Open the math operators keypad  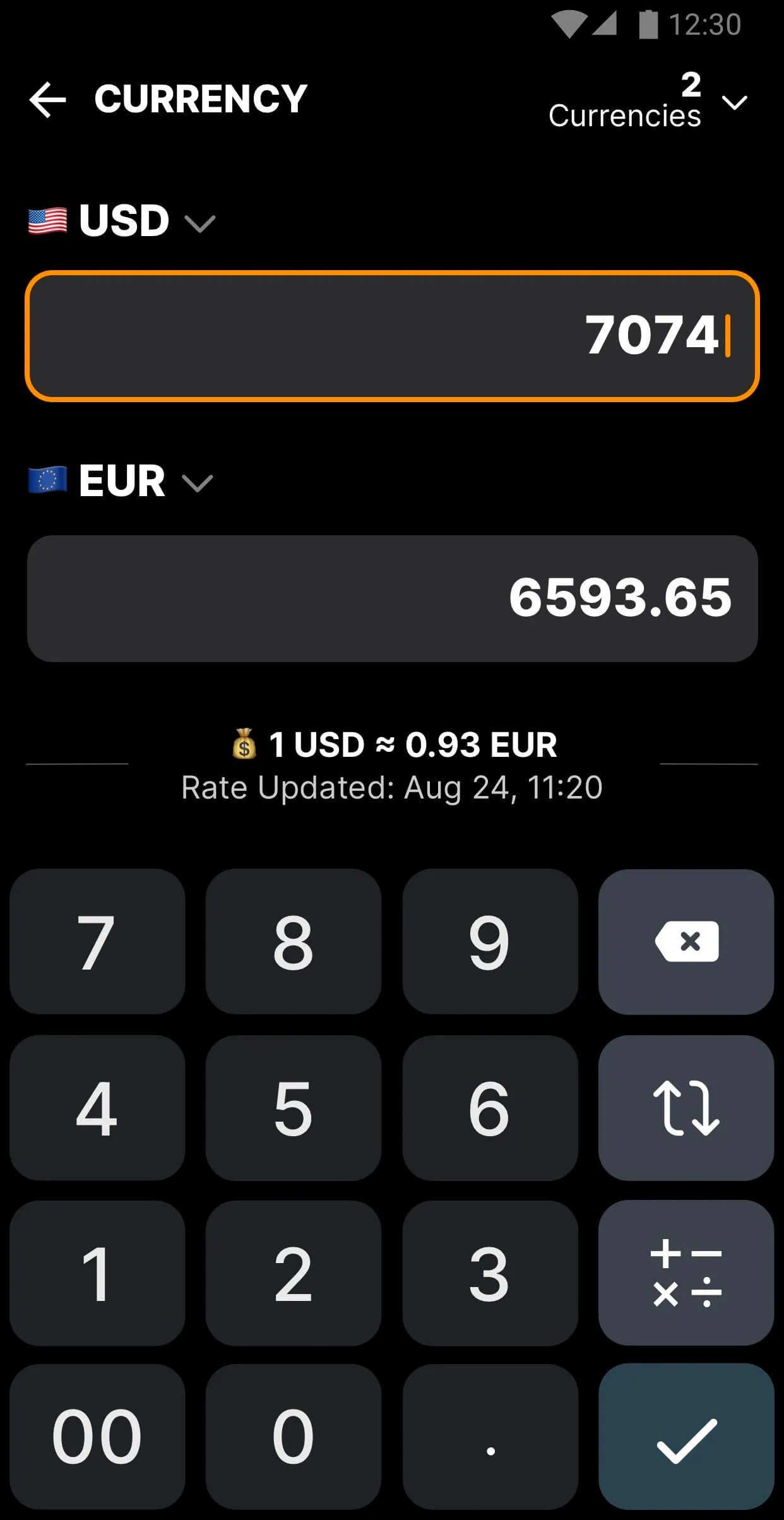[x=686, y=1273]
